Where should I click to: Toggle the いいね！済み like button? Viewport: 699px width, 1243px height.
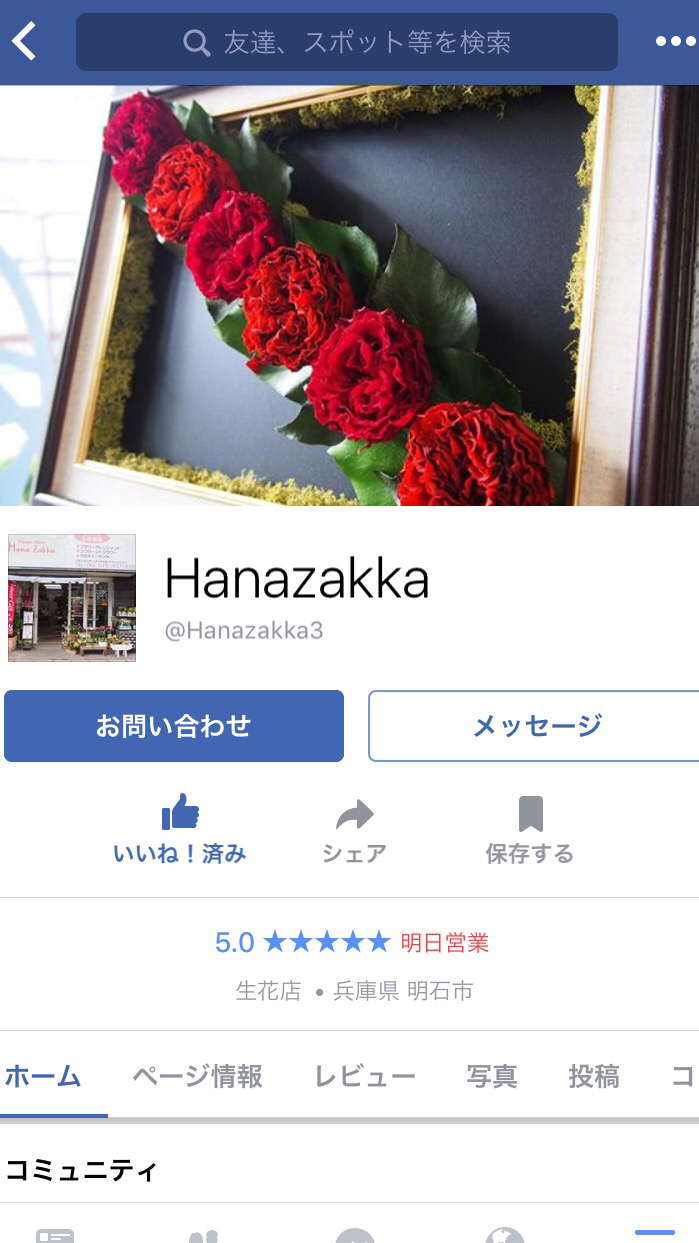pos(180,829)
